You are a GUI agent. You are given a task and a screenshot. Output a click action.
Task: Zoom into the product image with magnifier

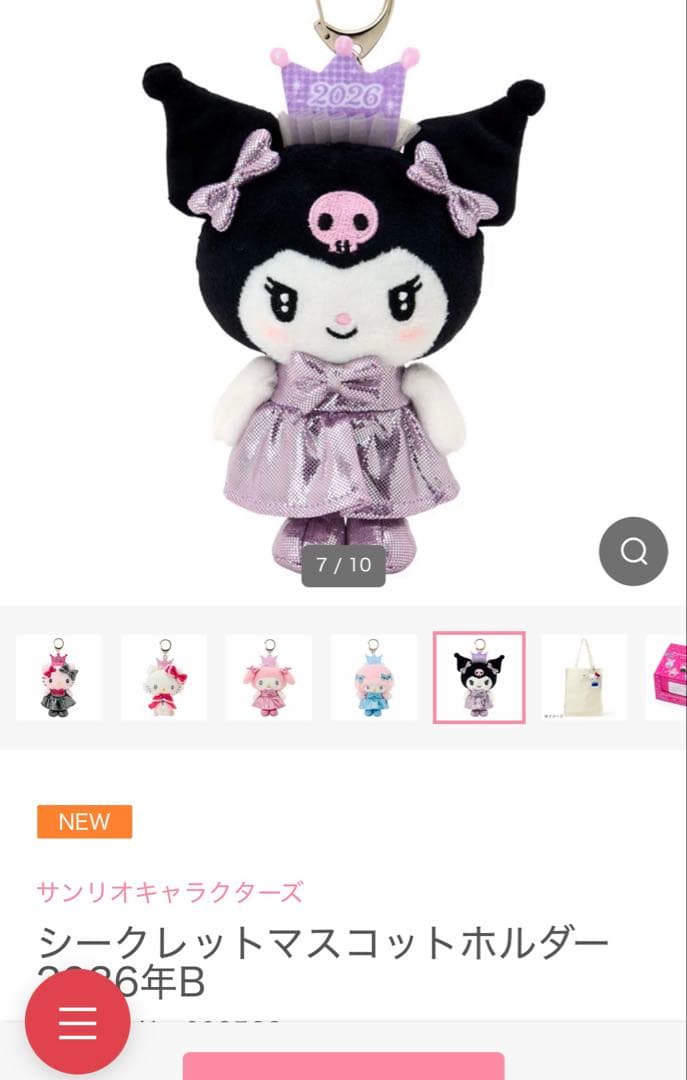point(633,551)
